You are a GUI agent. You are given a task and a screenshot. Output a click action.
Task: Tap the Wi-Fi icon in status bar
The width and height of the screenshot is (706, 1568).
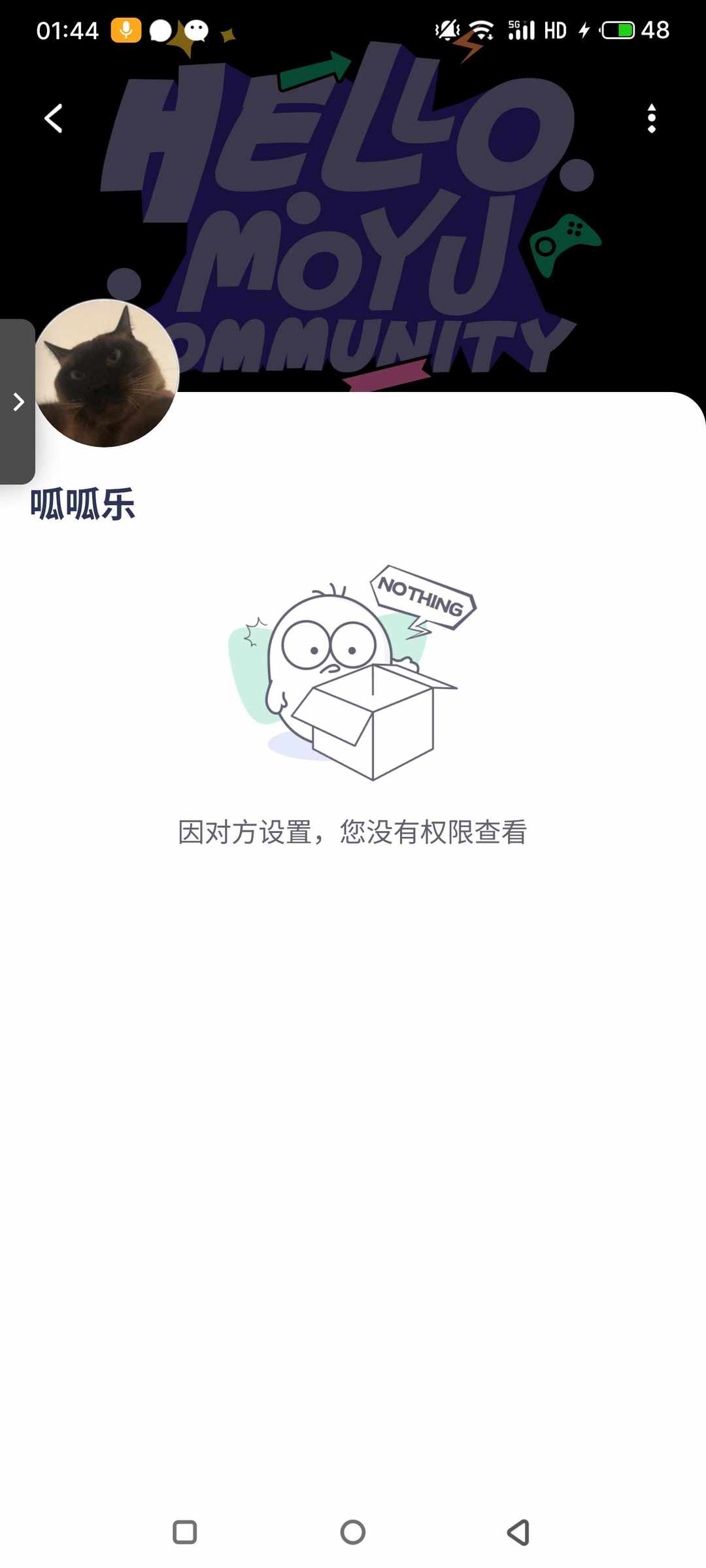[x=482, y=29]
